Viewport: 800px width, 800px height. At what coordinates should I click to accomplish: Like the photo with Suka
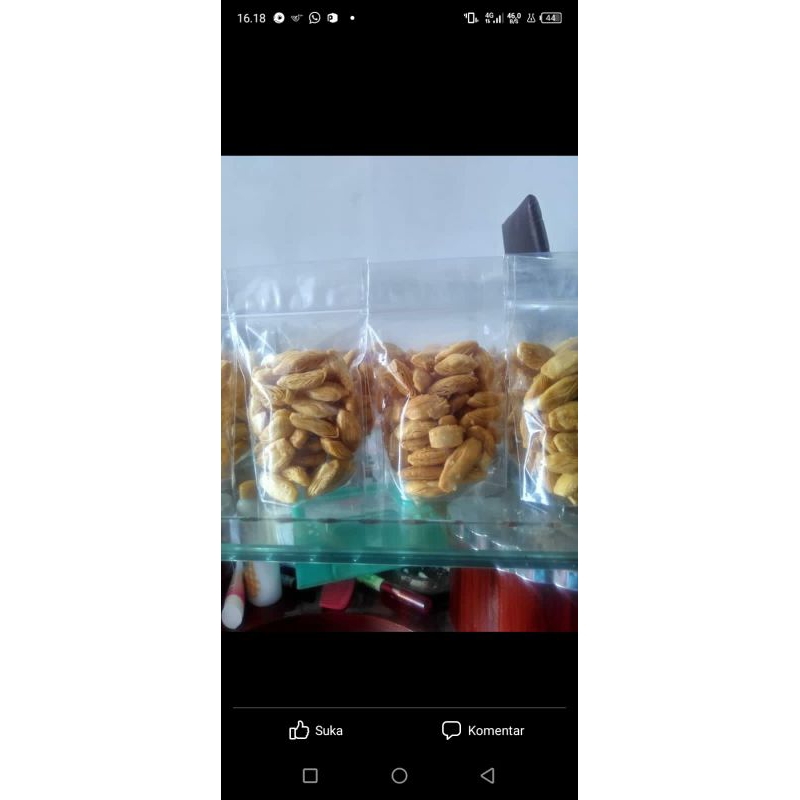click(x=316, y=730)
